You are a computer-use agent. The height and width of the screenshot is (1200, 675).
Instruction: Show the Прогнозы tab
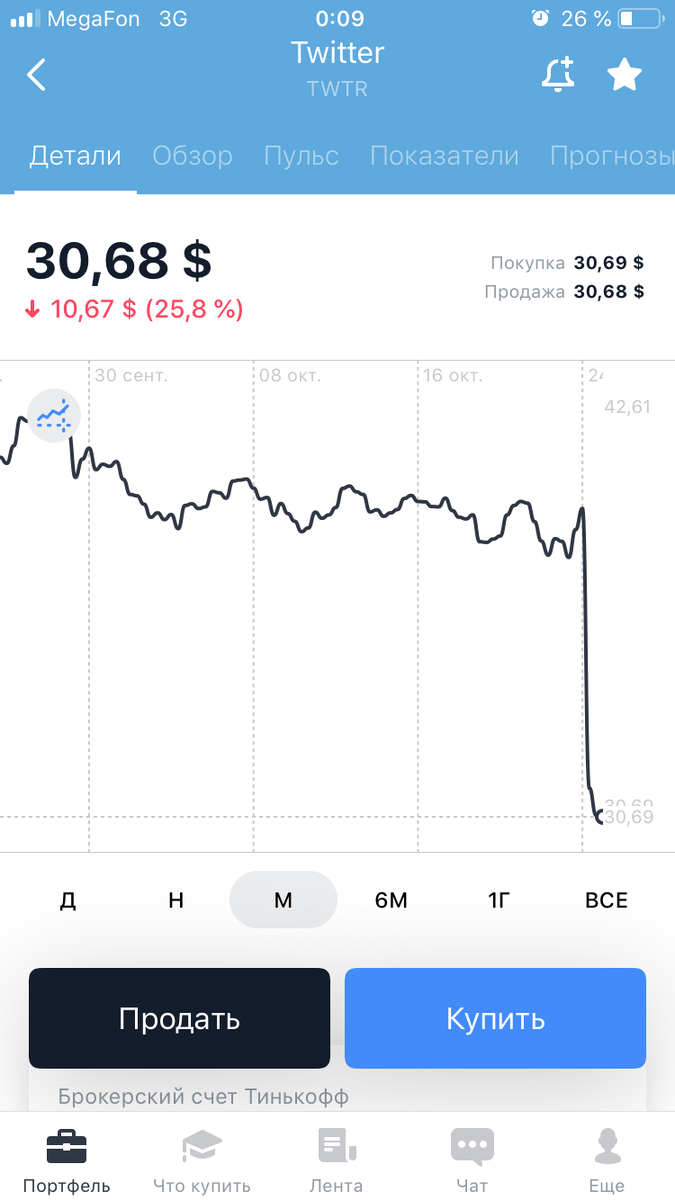tap(610, 156)
